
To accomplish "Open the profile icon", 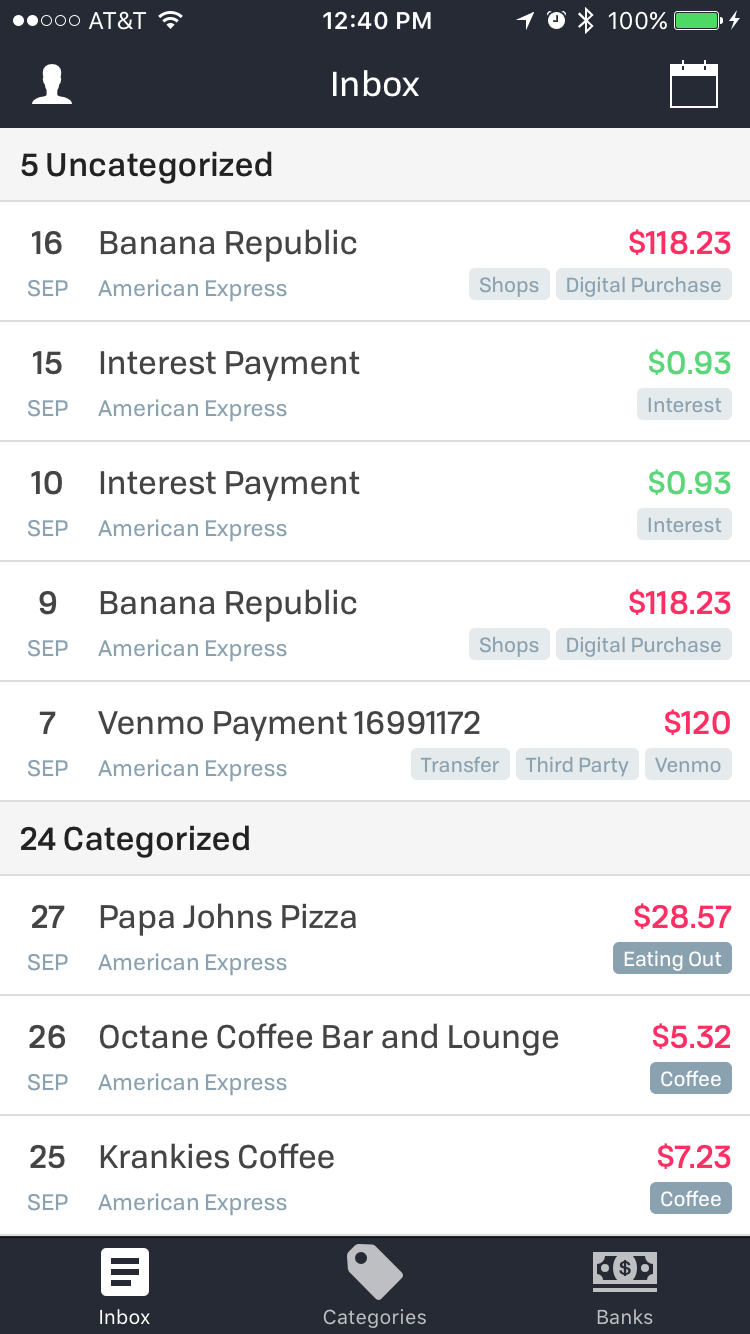I will (x=51, y=84).
